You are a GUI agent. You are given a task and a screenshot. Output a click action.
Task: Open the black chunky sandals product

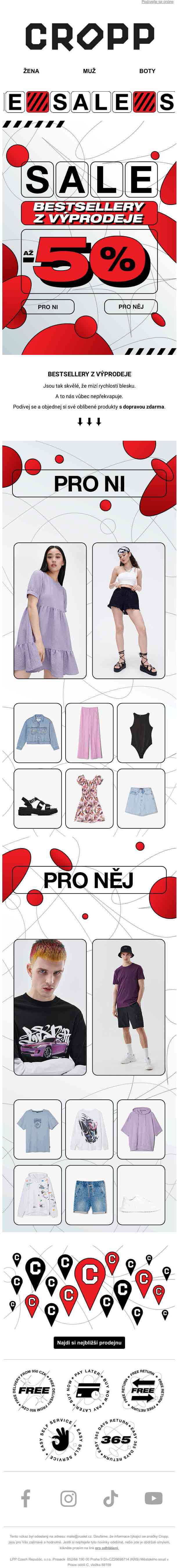(38, 798)
